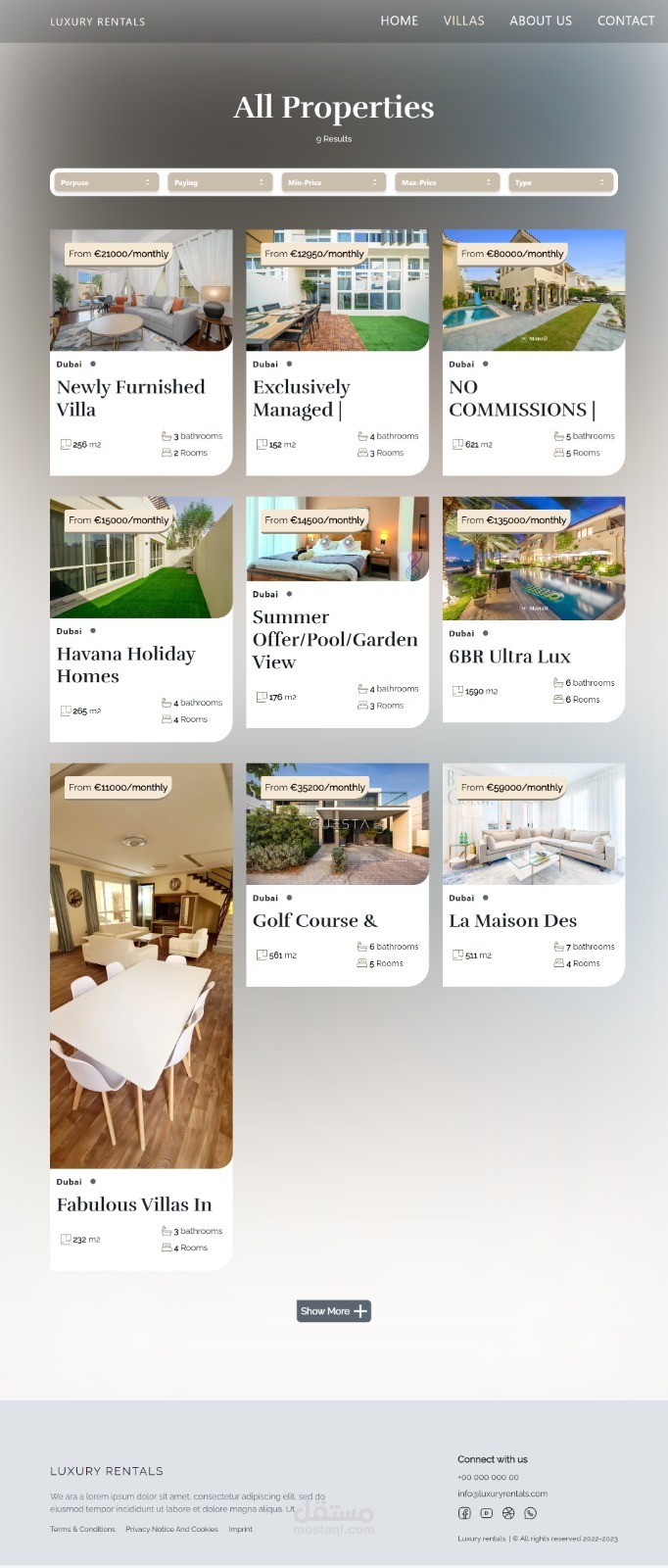
Task: View the 6BR Ultra Lux property
Action: (x=534, y=610)
